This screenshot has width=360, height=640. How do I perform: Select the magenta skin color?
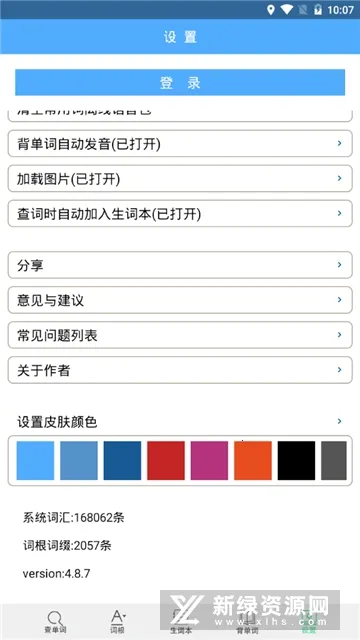pos(209,460)
